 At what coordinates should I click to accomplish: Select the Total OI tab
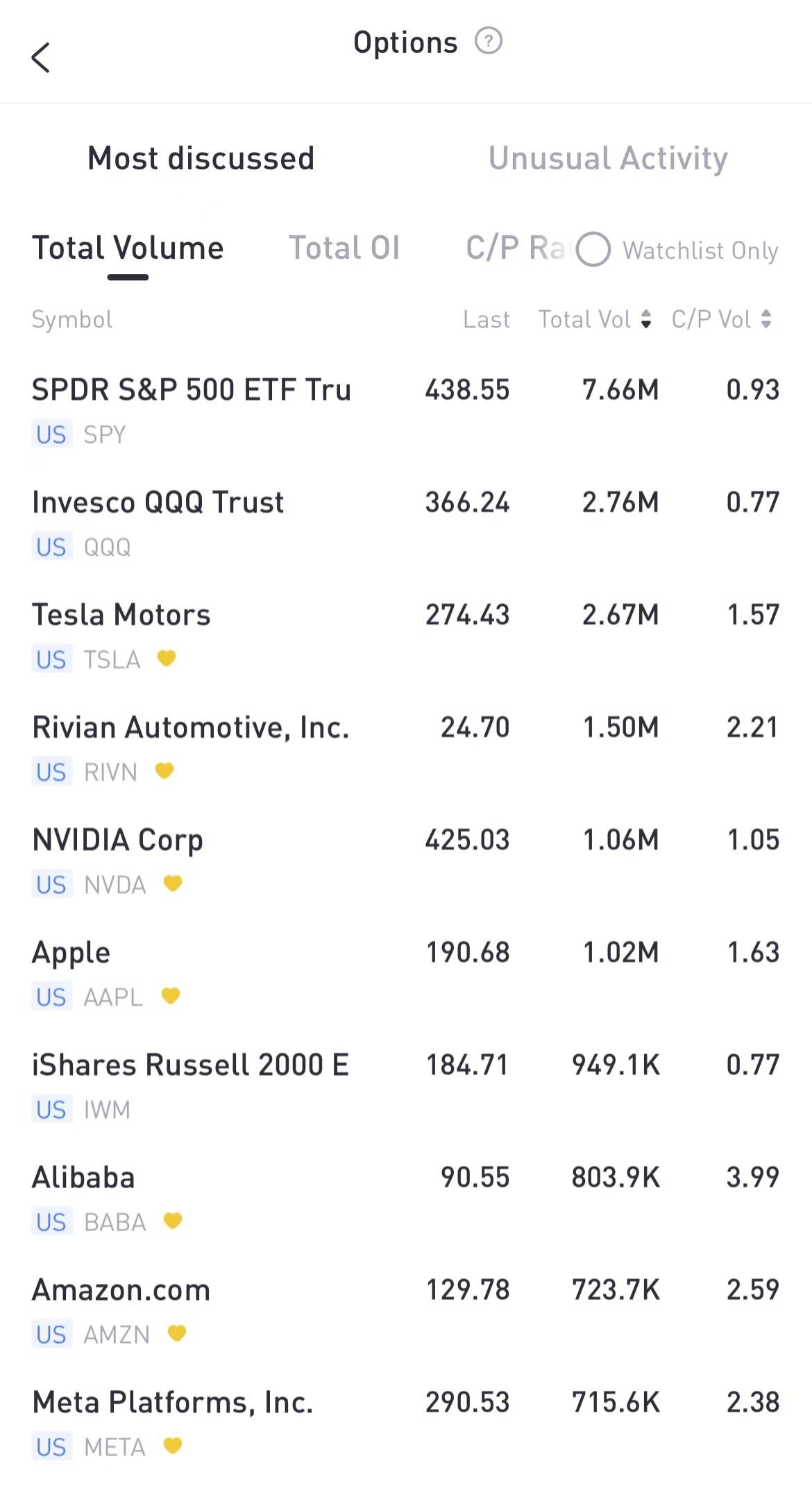[345, 248]
